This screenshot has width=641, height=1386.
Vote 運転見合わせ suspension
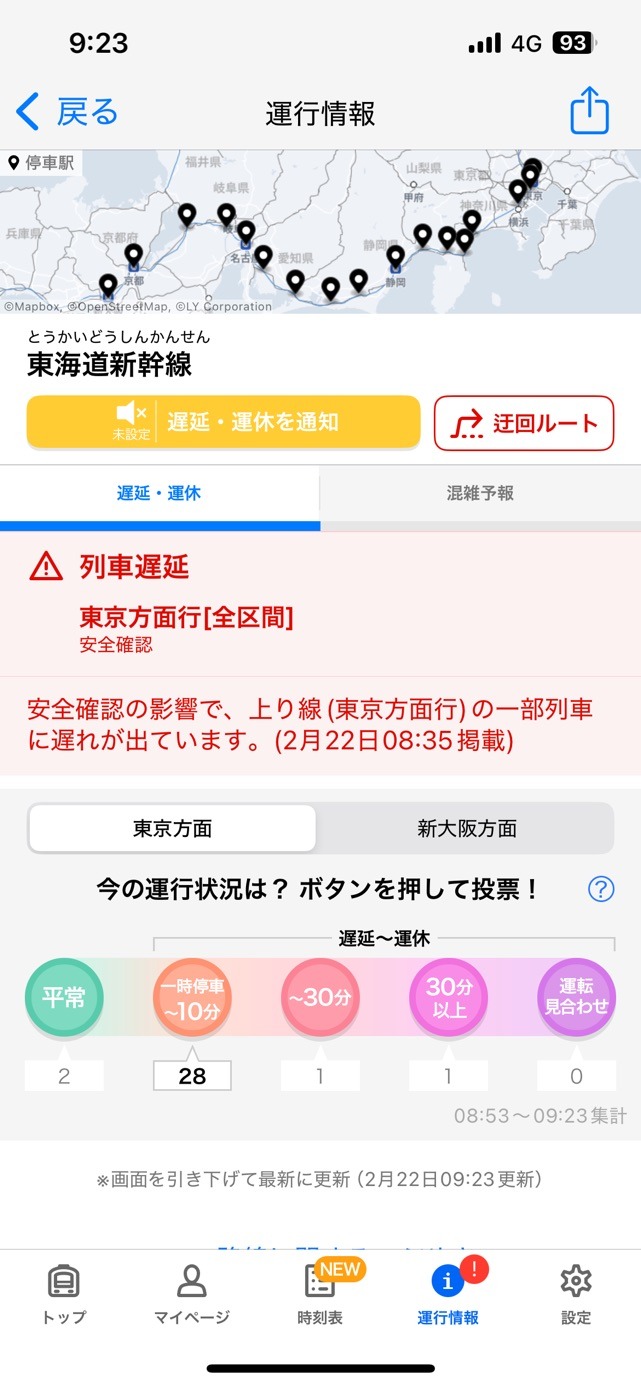click(576, 997)
